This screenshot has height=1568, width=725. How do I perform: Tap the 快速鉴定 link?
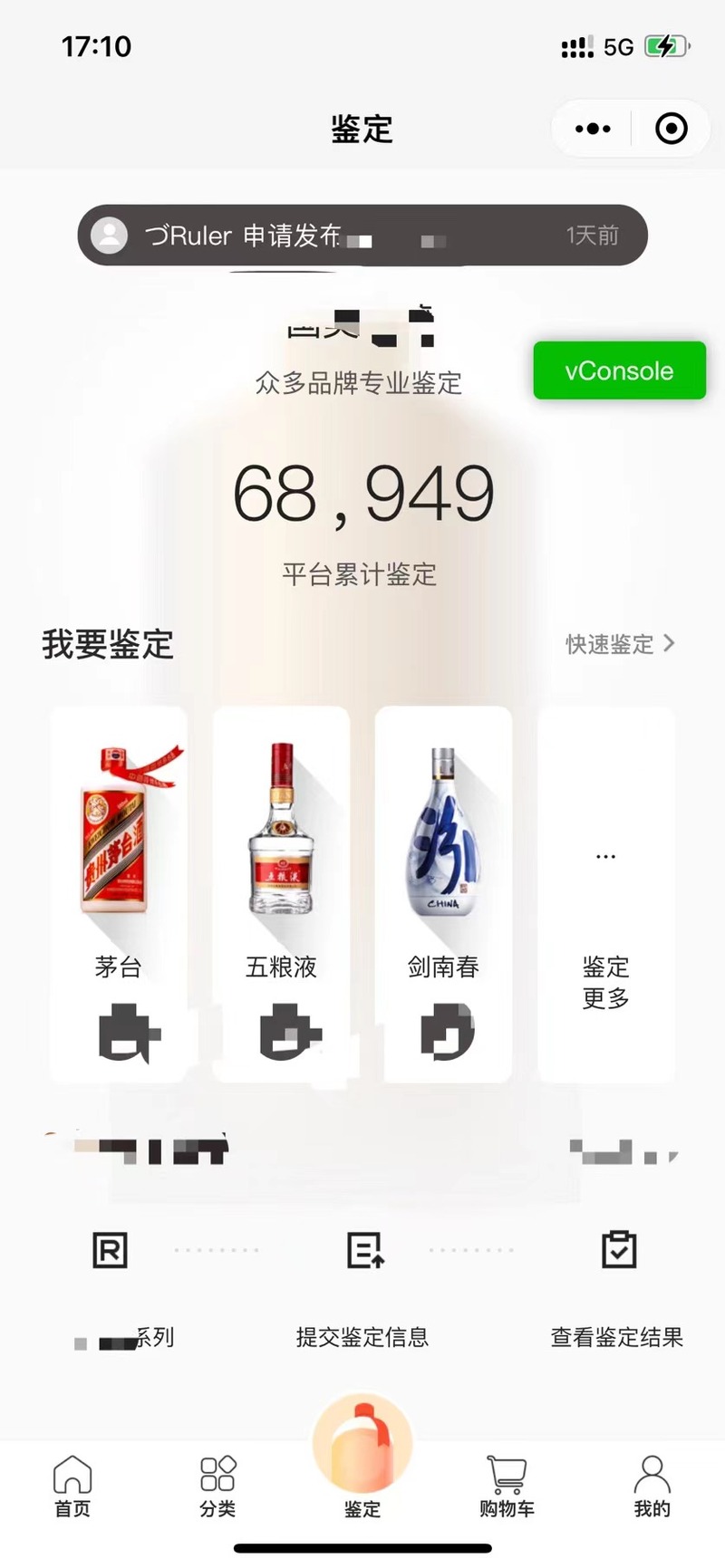620,644
